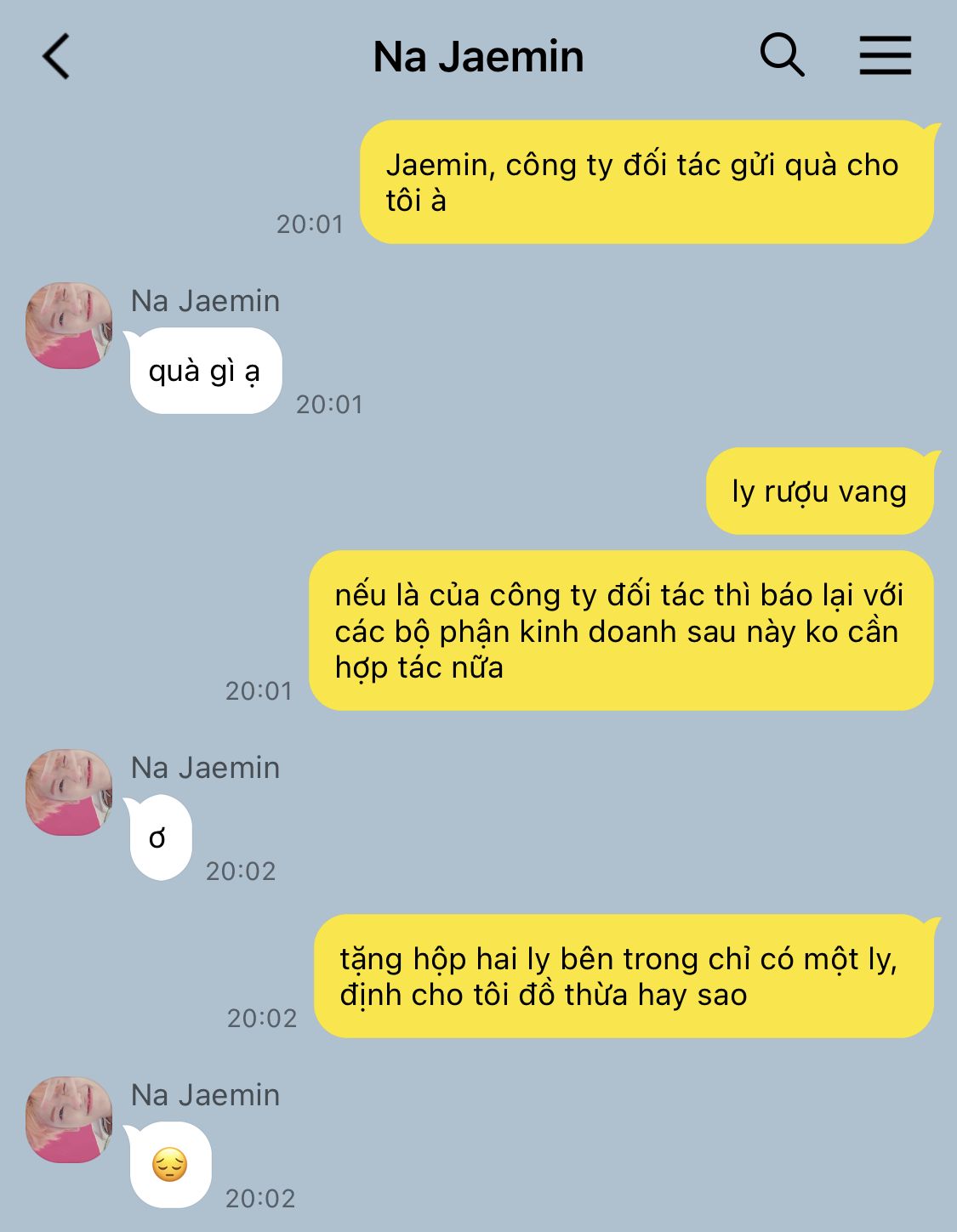Viewport: 957px width, 1232px height.
Task: Open the chat room hamburger menu
Action: click(x=885, y=56)
